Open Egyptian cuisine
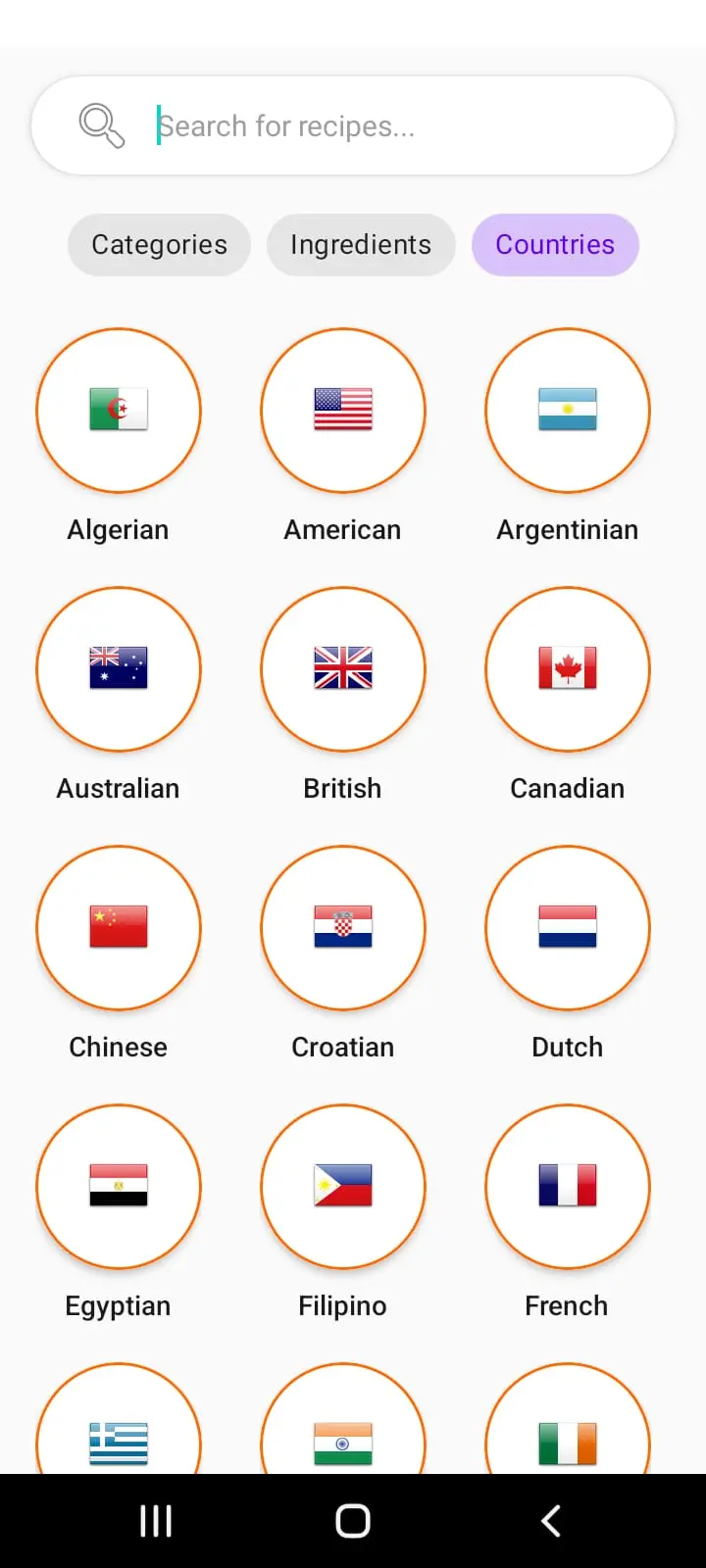Viewport: 706px width, 1568px height. tap(119, 1187)
